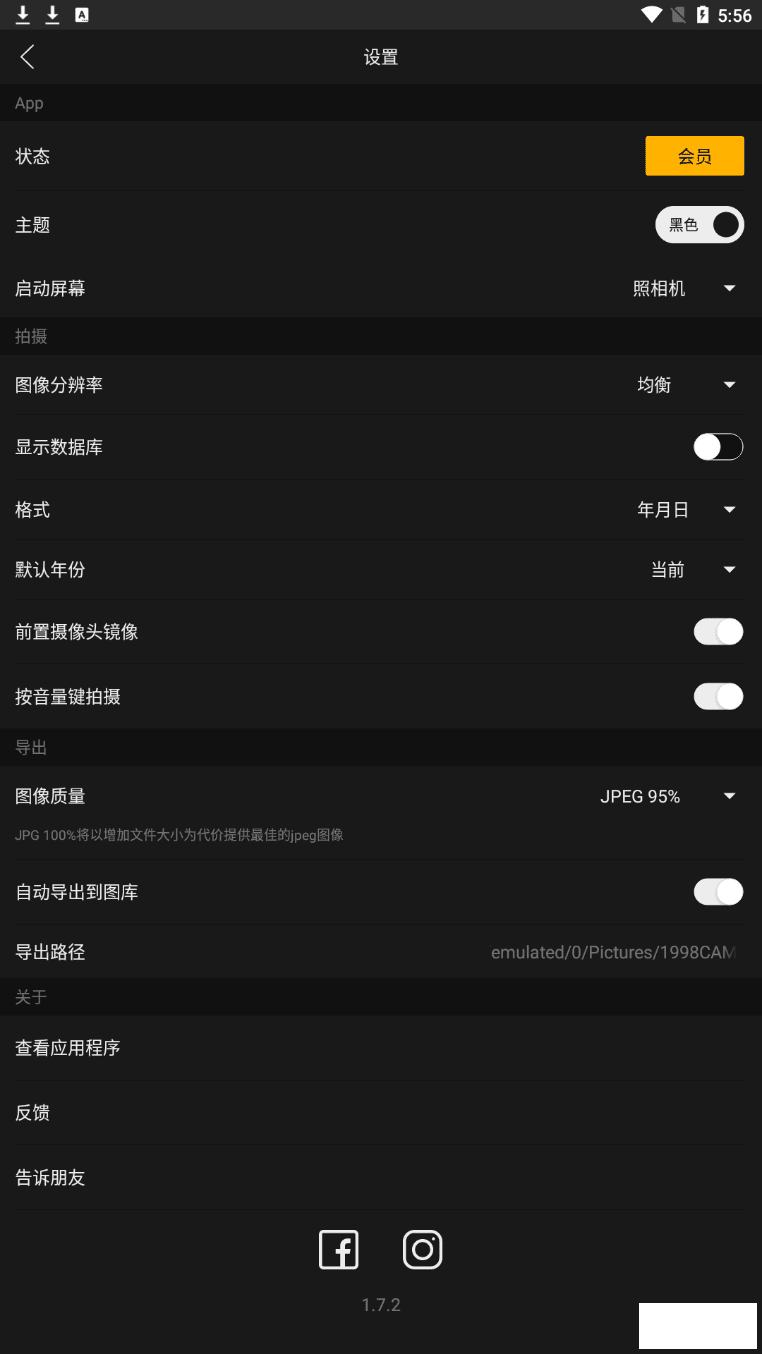Open the Instagram icon

tap(423, 1250)
